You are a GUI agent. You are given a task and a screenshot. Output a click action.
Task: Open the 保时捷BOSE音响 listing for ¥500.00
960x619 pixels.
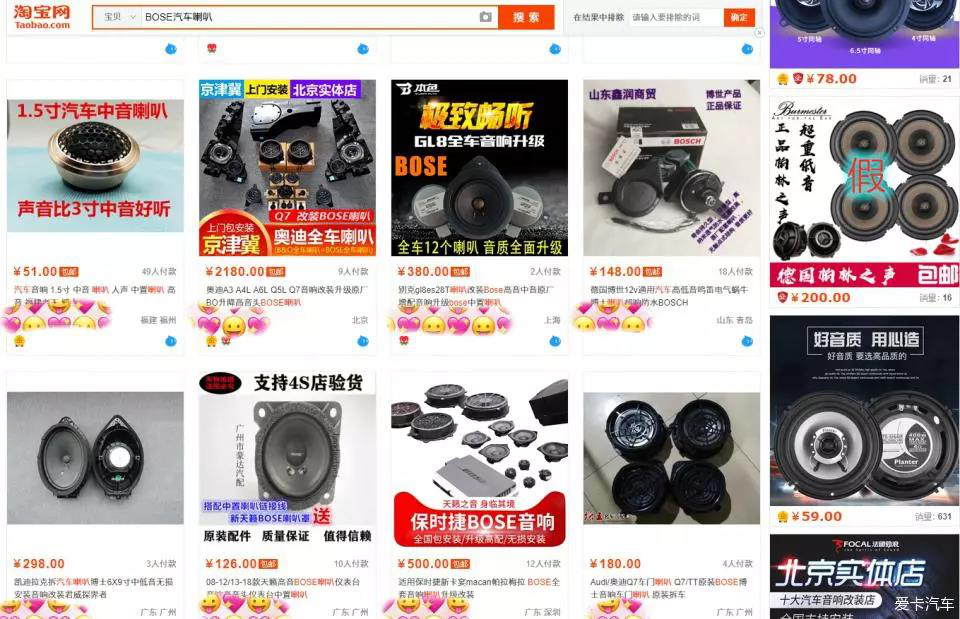click(479, 458)
